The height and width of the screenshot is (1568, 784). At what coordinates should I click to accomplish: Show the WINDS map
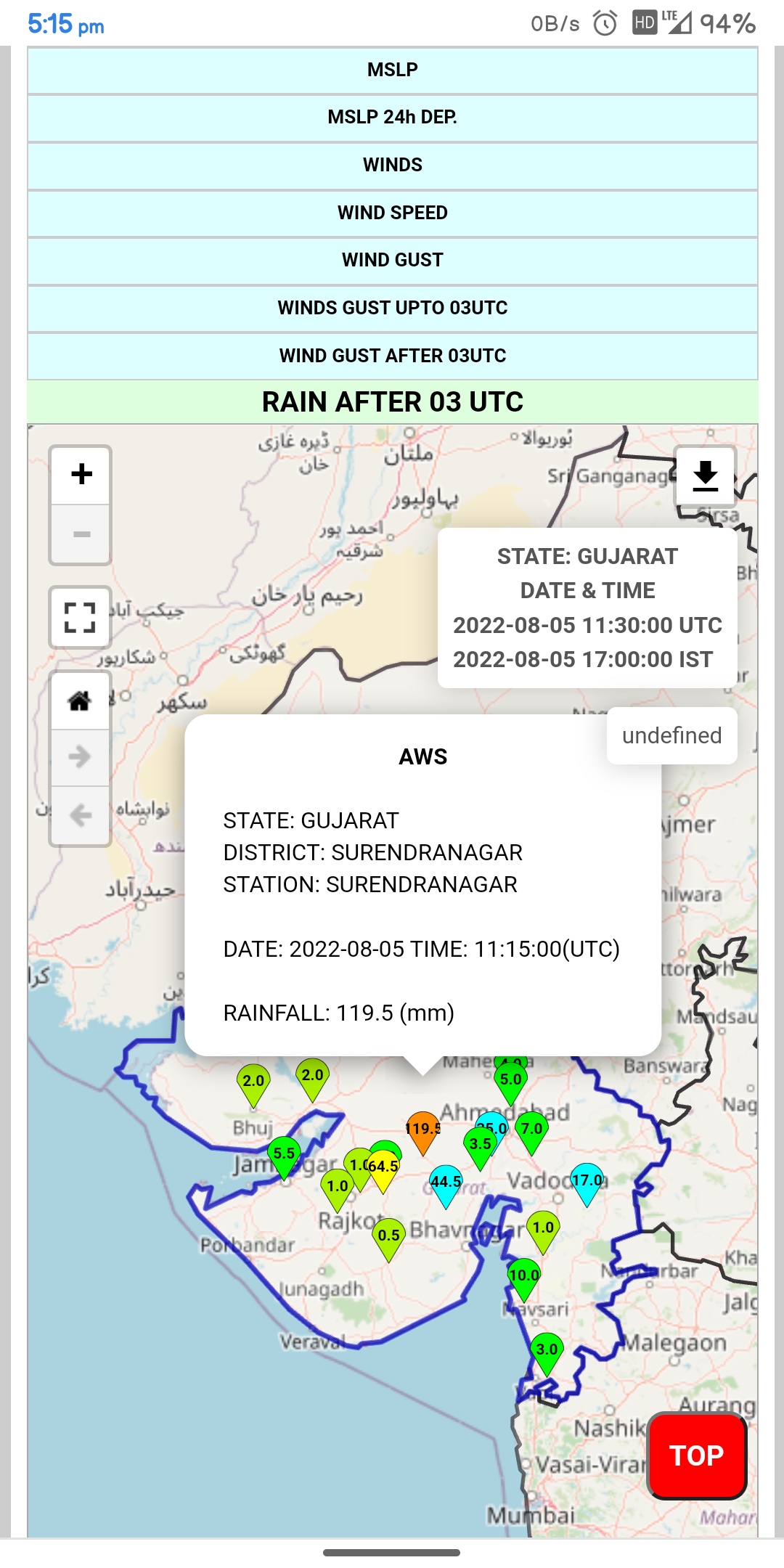[x=392, y=165]
